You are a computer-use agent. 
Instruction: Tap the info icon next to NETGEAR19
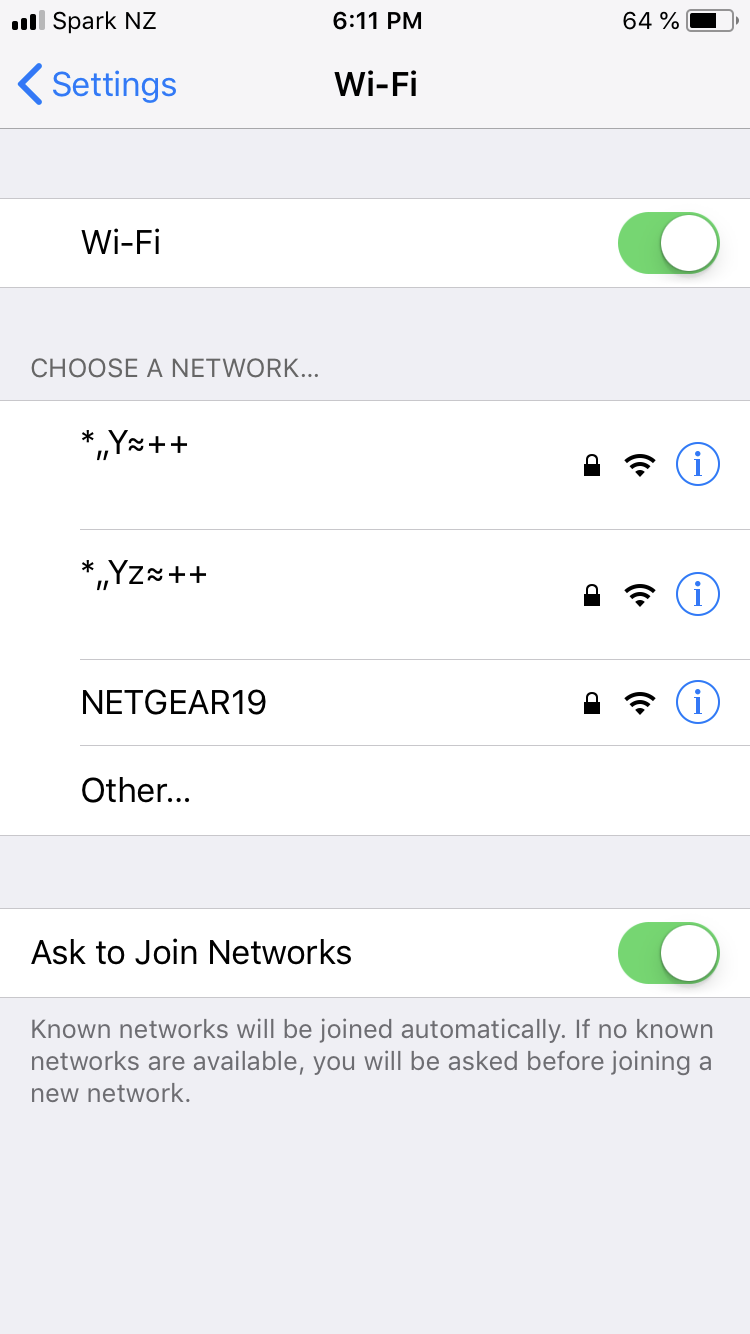(697, 702)
